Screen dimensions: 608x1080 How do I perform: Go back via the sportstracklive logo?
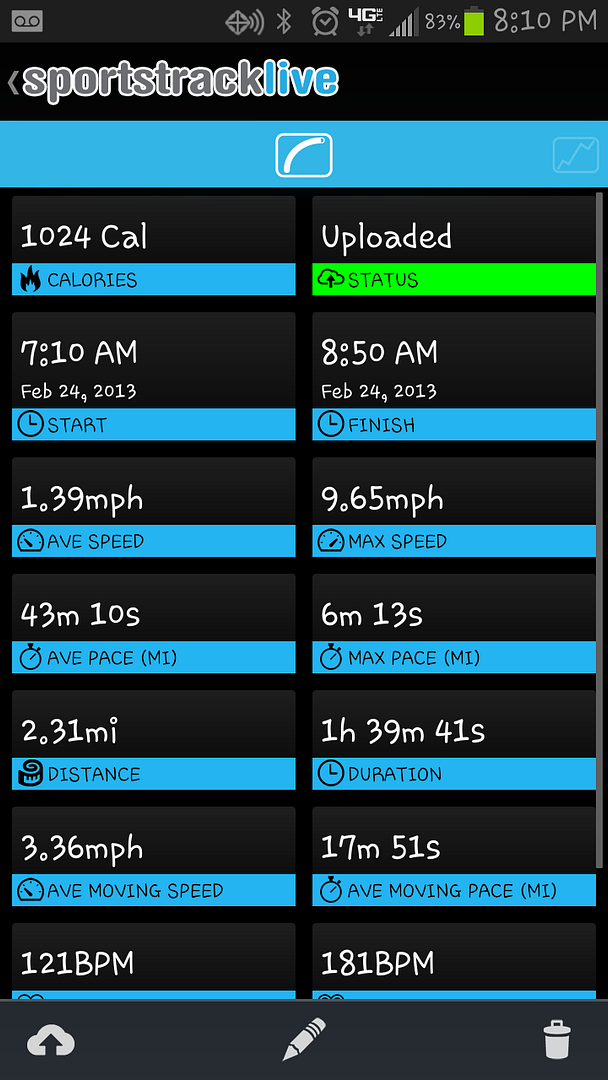[174, 81]
